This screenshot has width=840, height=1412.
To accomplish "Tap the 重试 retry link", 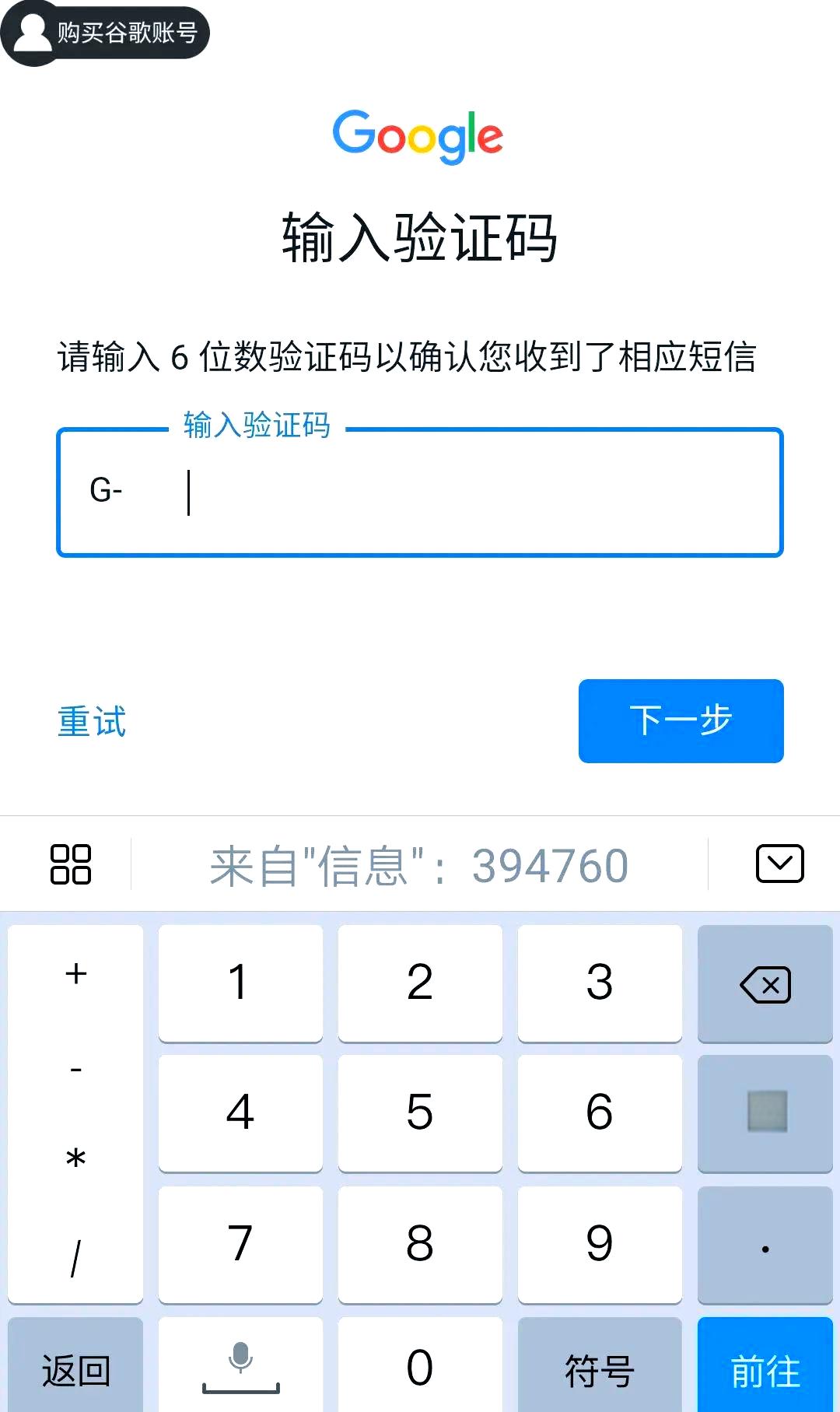I will tap(92, 722).
